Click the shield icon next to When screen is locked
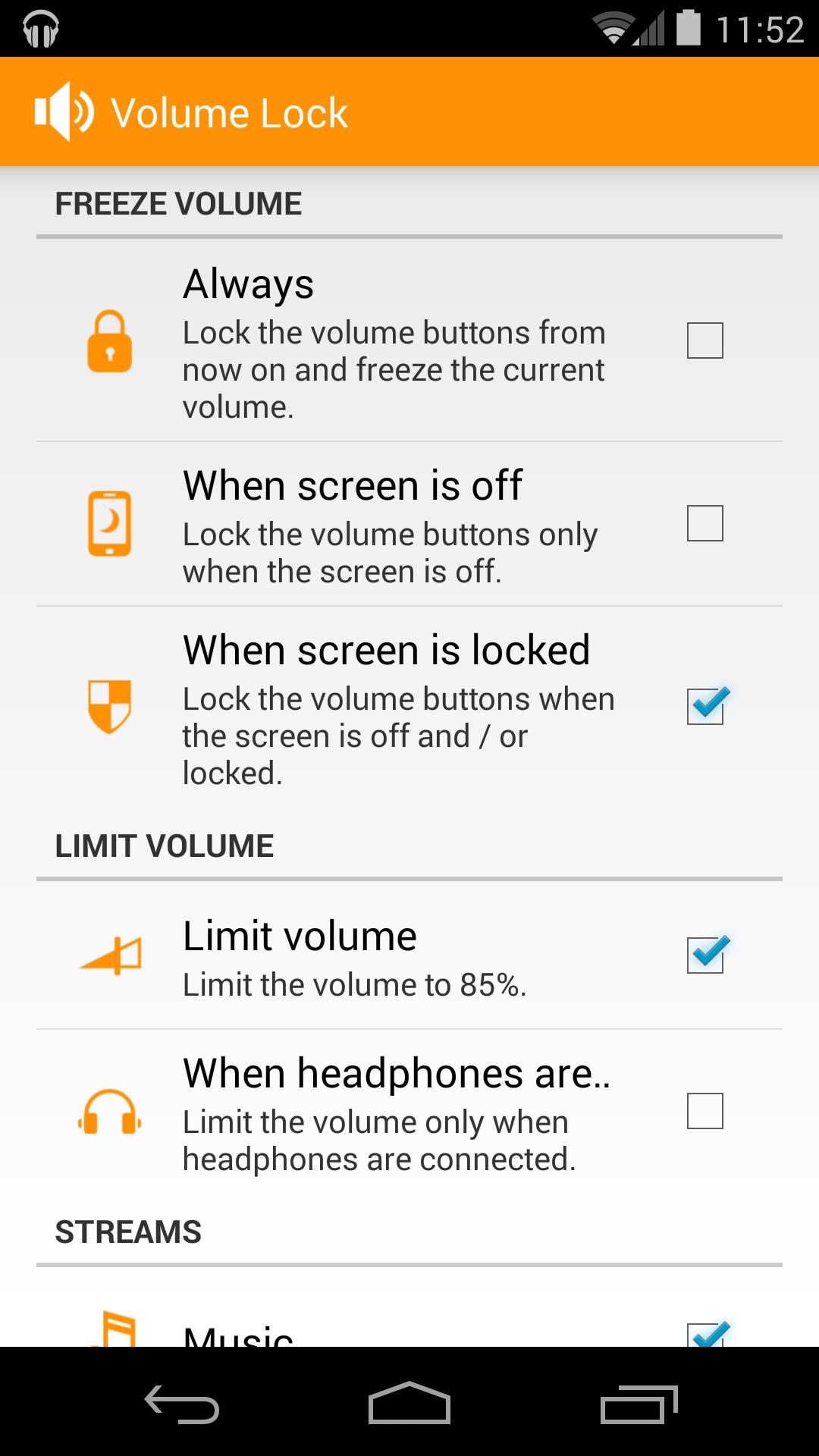 click(109, 708)
